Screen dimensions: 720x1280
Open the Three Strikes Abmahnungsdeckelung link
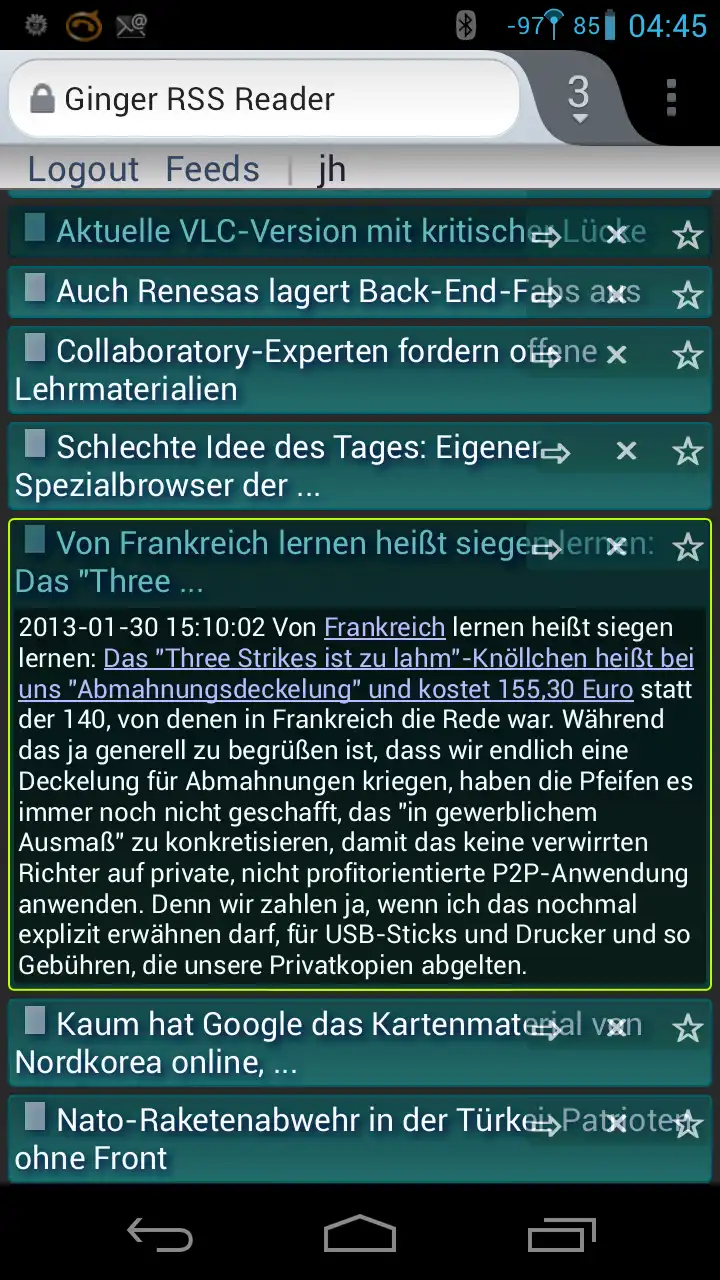[x=370, y=674]
